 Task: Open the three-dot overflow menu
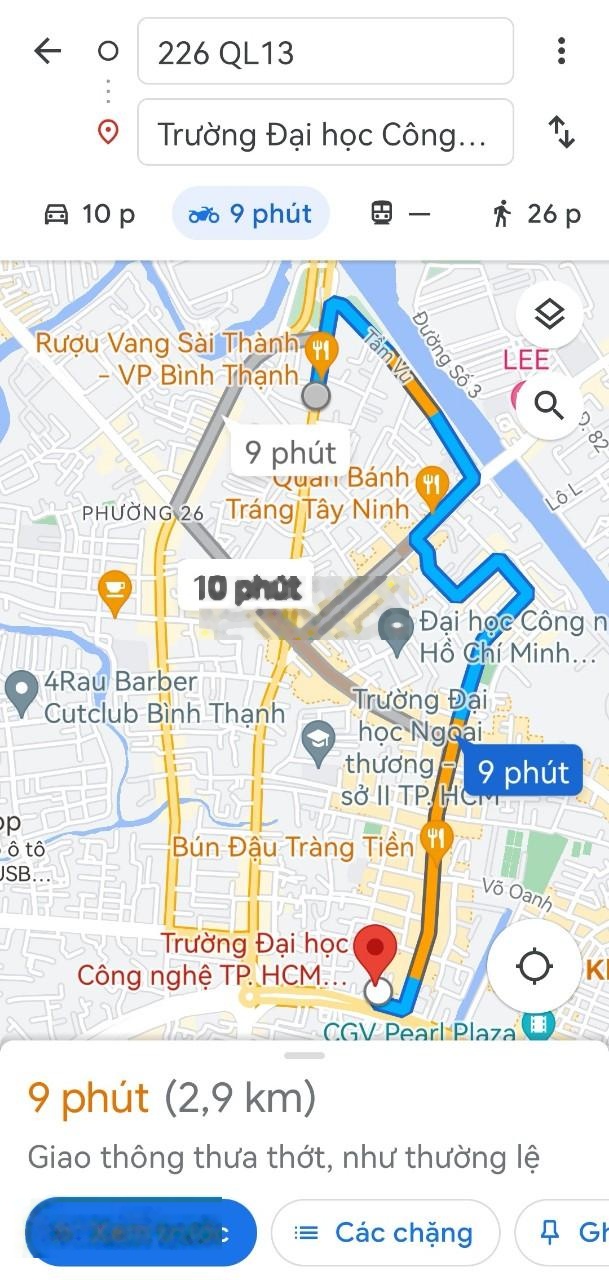561,51
